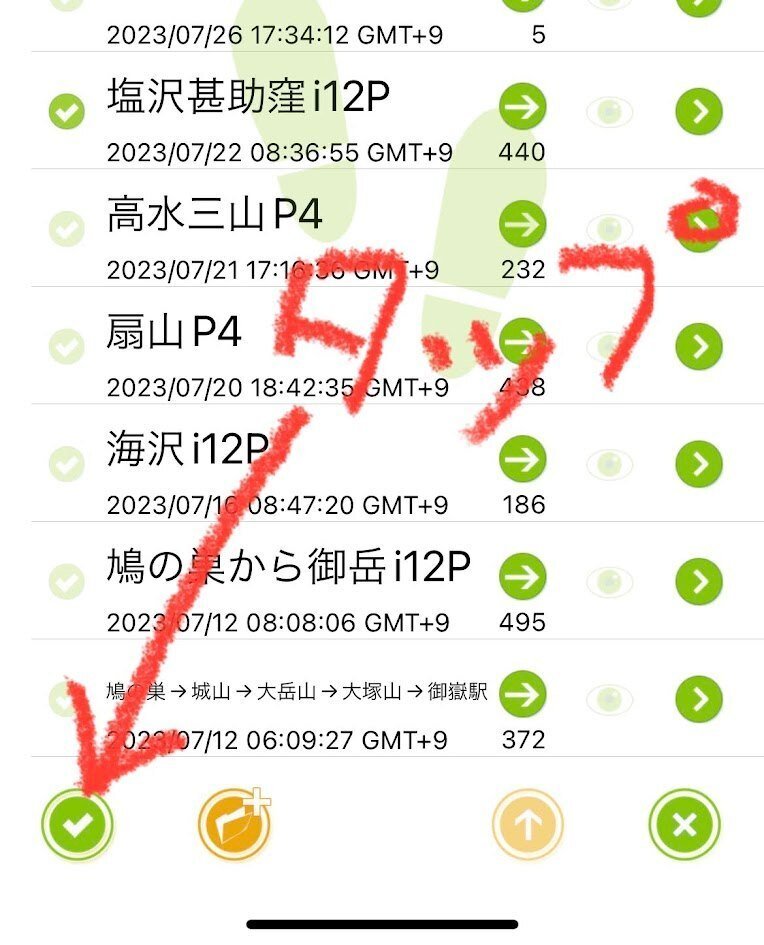Open details chevron for 塩沢甚助窪i12P
This screenshot has width=764, height=945.
699,112
